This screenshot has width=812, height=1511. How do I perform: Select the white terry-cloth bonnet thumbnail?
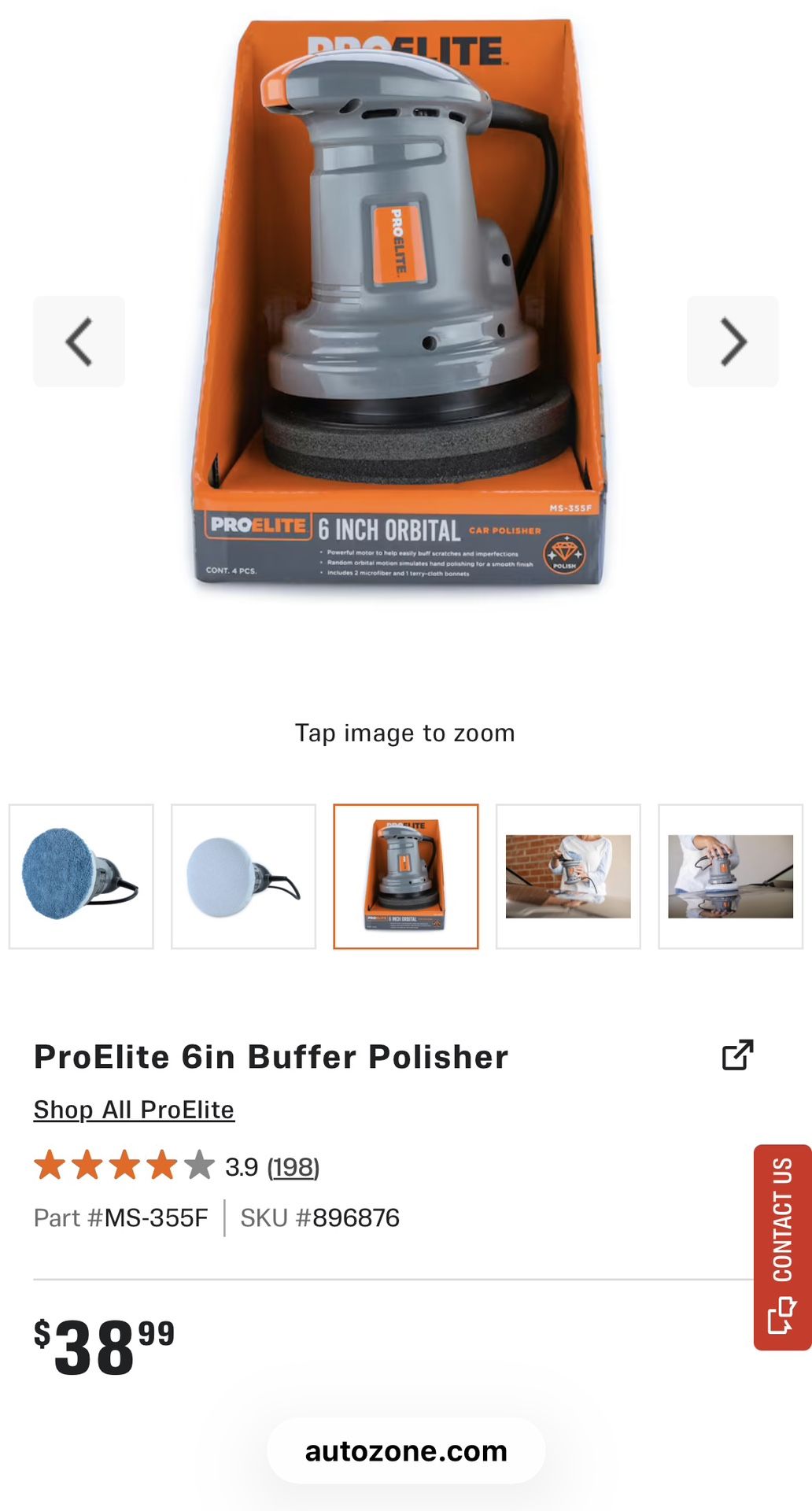tap(243, 876)
